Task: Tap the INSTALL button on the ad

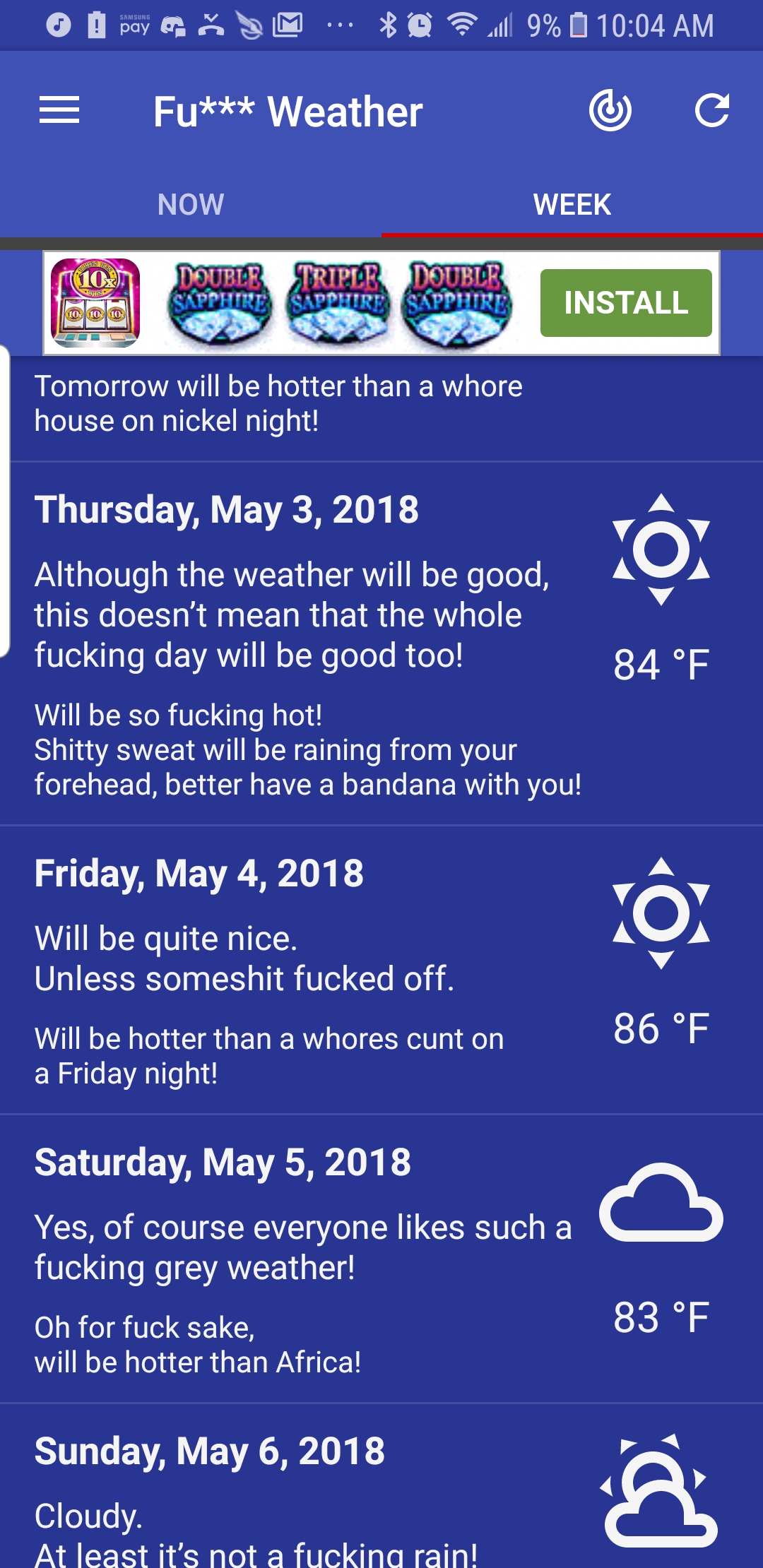Action: point(626,303)
